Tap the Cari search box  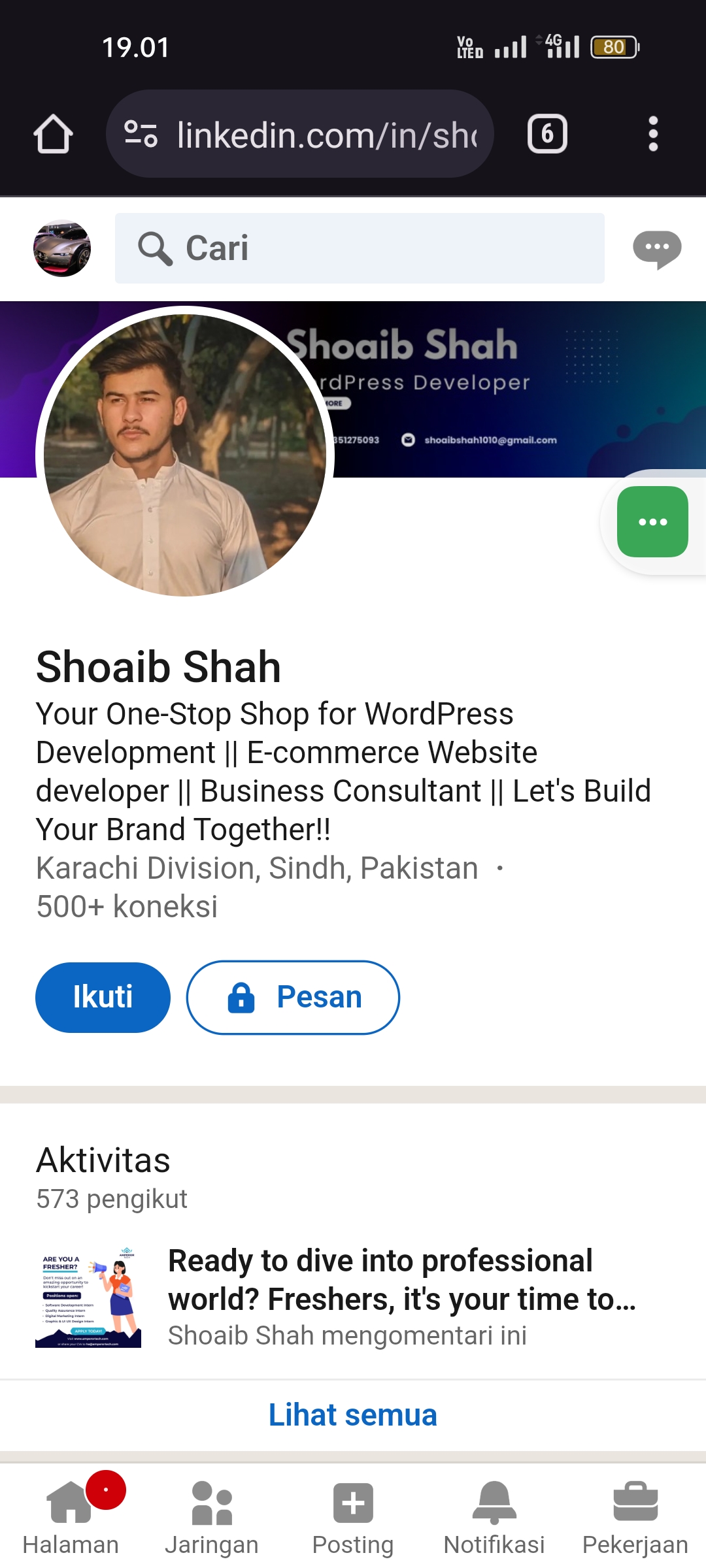coord(360,248)
